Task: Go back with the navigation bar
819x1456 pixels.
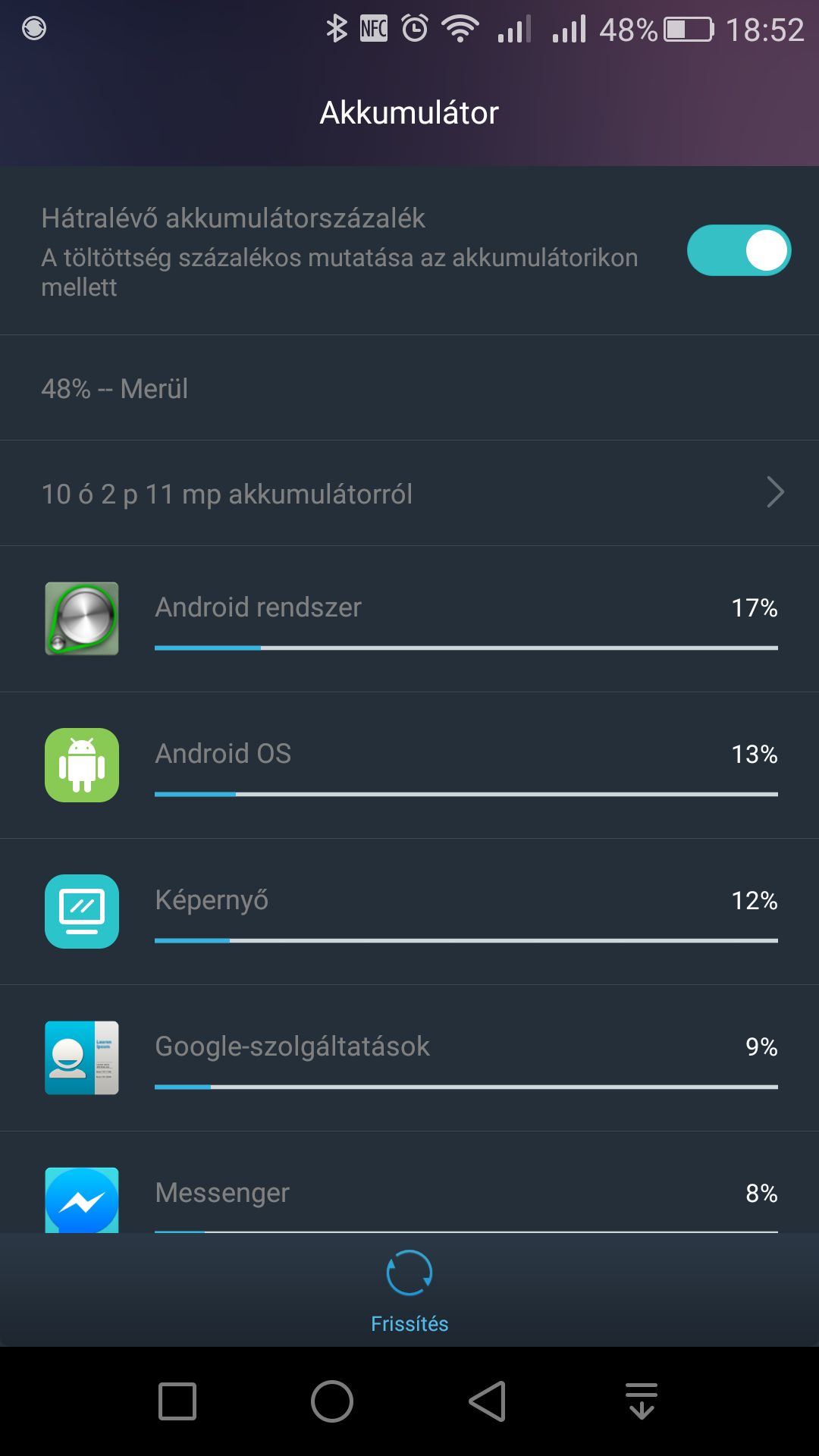Action: point(487,1401)
